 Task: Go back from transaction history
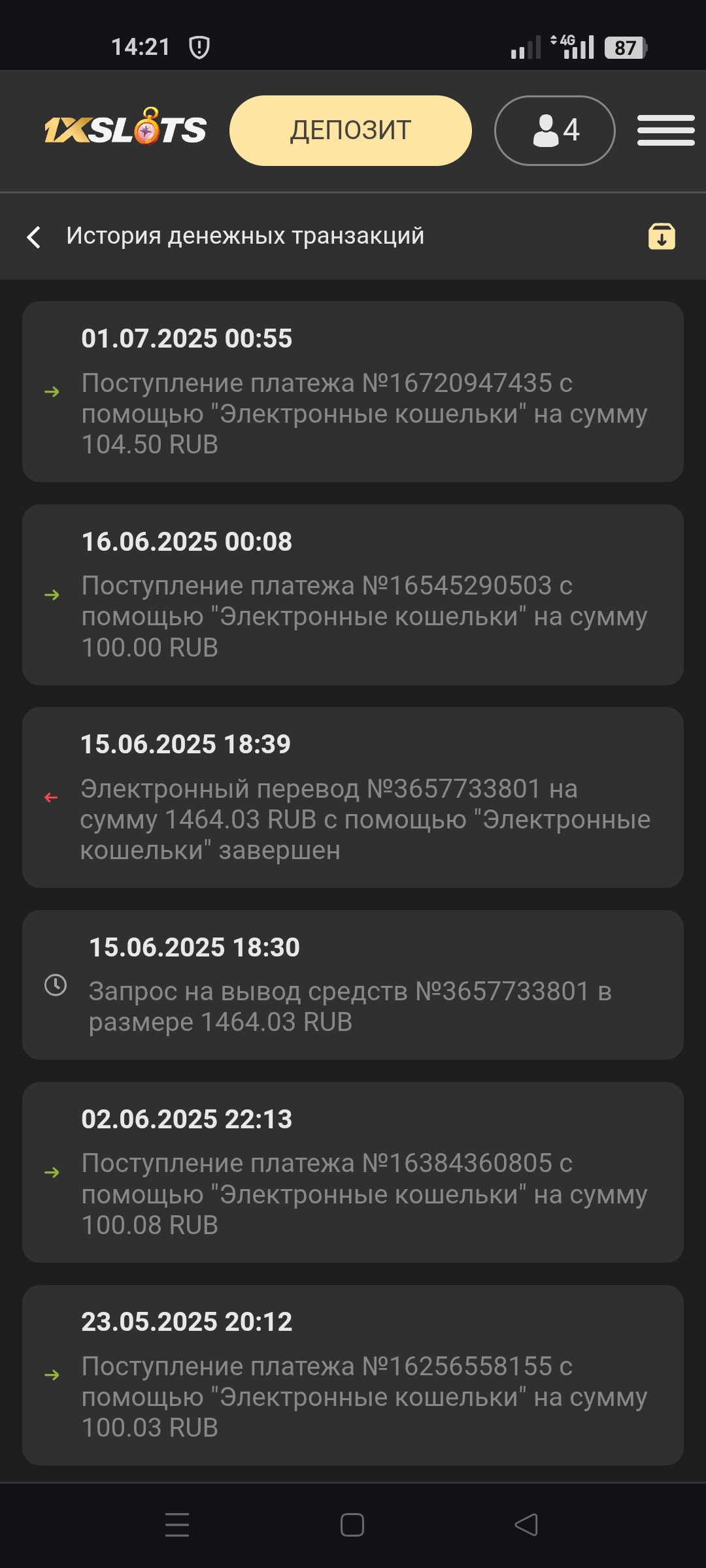click(x=34, y=237)
